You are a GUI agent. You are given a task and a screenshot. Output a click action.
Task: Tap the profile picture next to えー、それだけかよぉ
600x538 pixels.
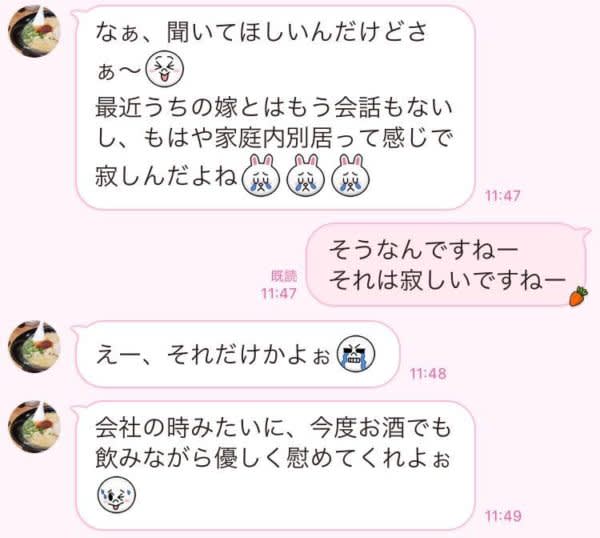(x=33, y=346)
